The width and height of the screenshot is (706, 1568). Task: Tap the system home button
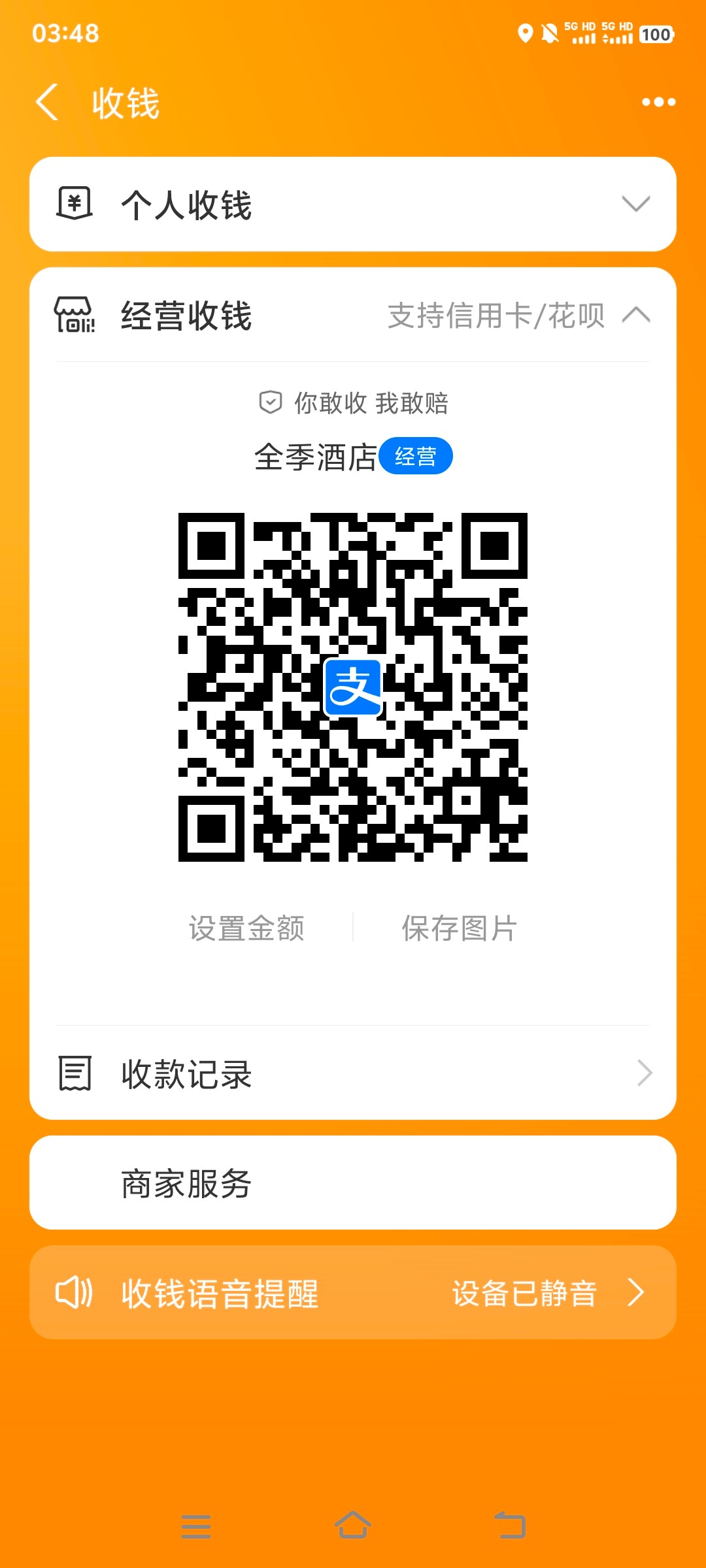353,1526
